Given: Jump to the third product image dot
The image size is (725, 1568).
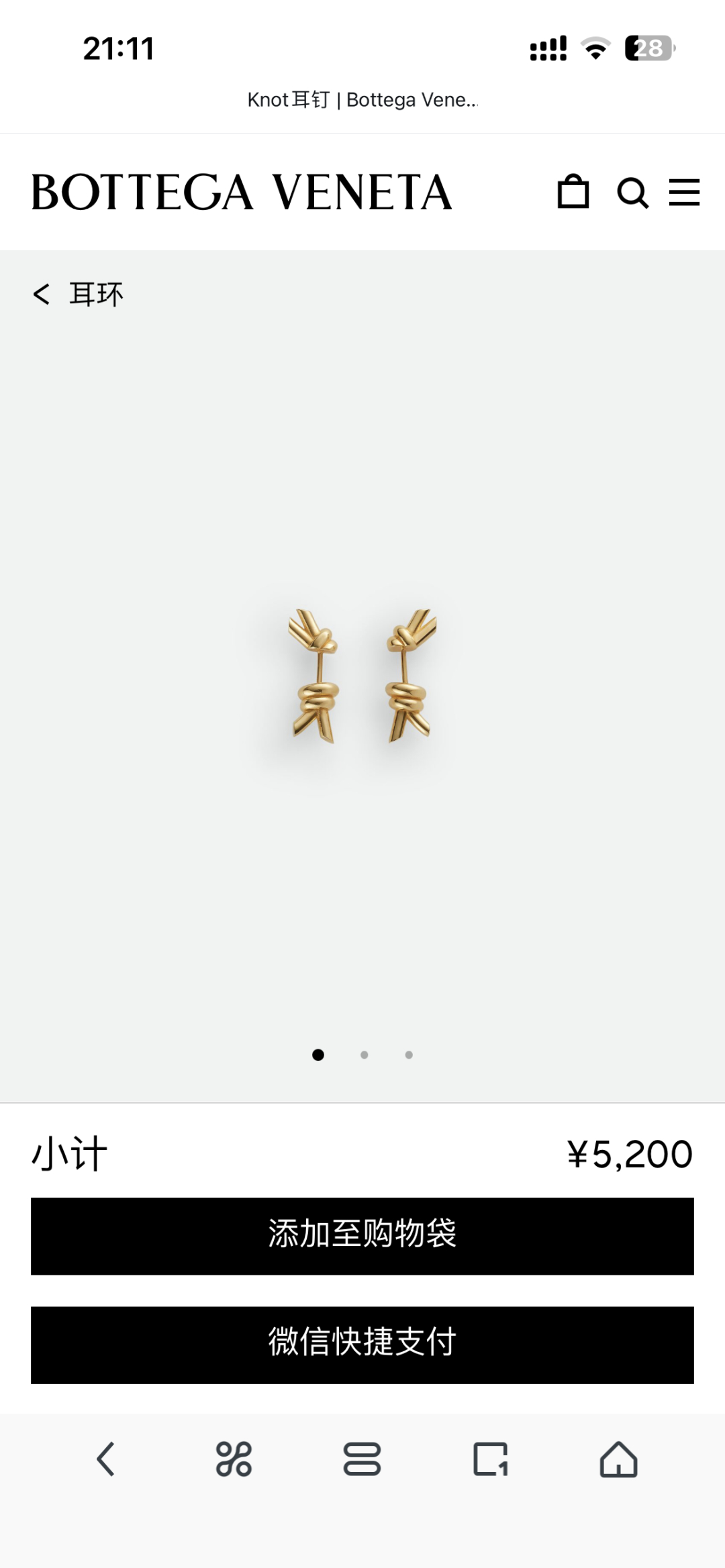Looking at the screenshot, I should [409, 1055].
